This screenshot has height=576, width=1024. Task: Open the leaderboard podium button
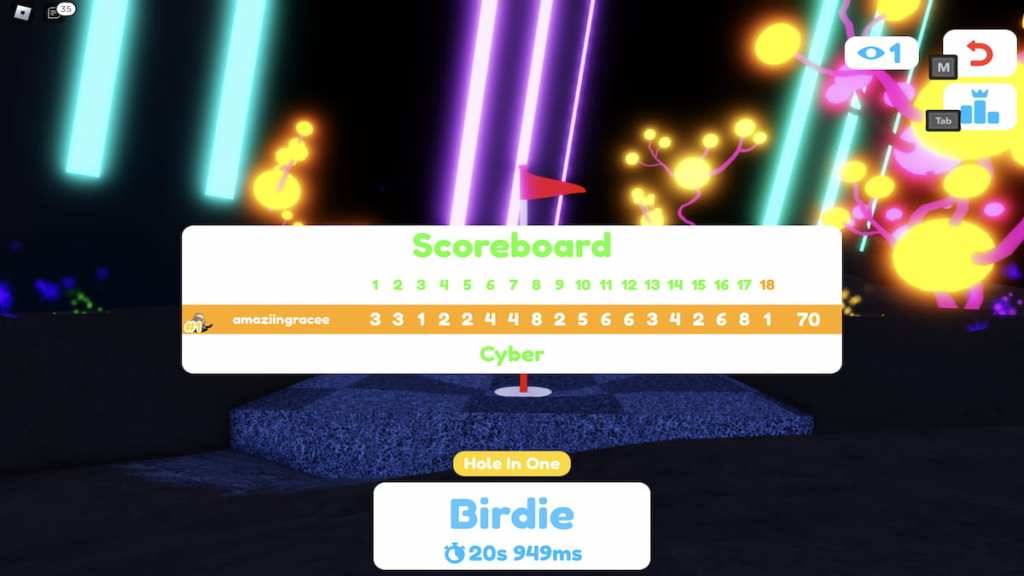pos(980,106)
